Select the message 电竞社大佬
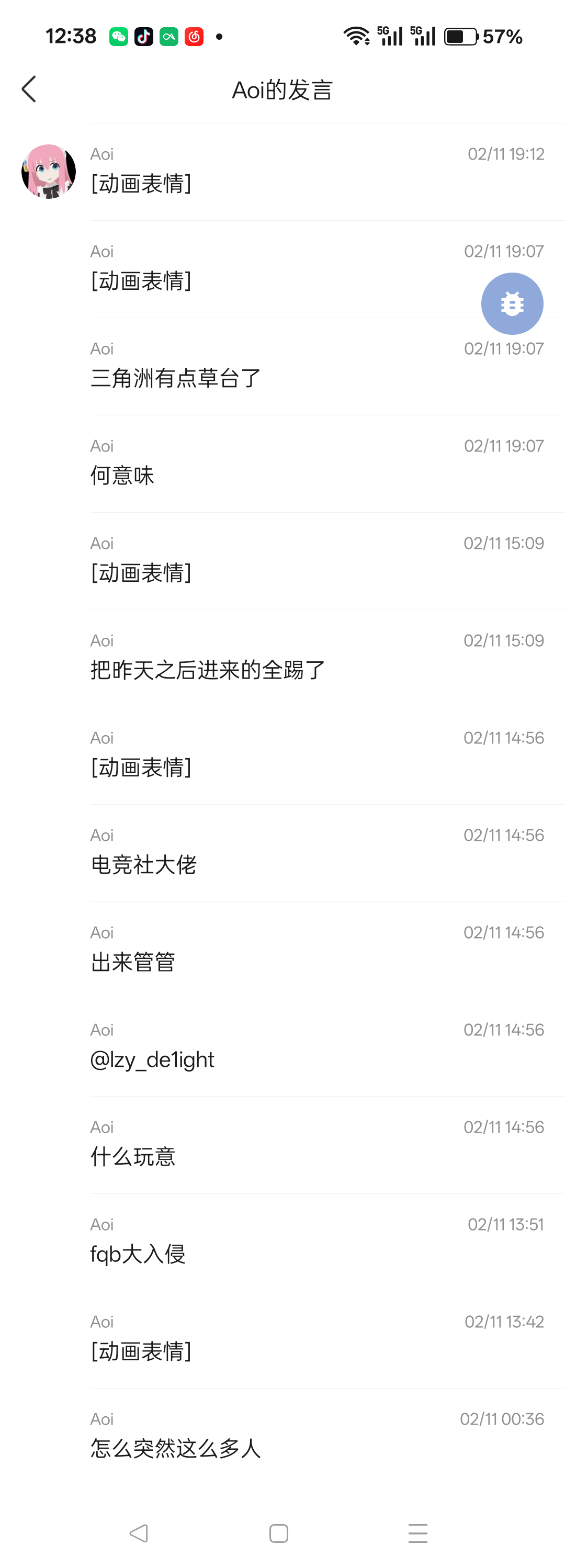Viewport: 565px width, 1568px height. pyautogui.click(x=144, y=865)
